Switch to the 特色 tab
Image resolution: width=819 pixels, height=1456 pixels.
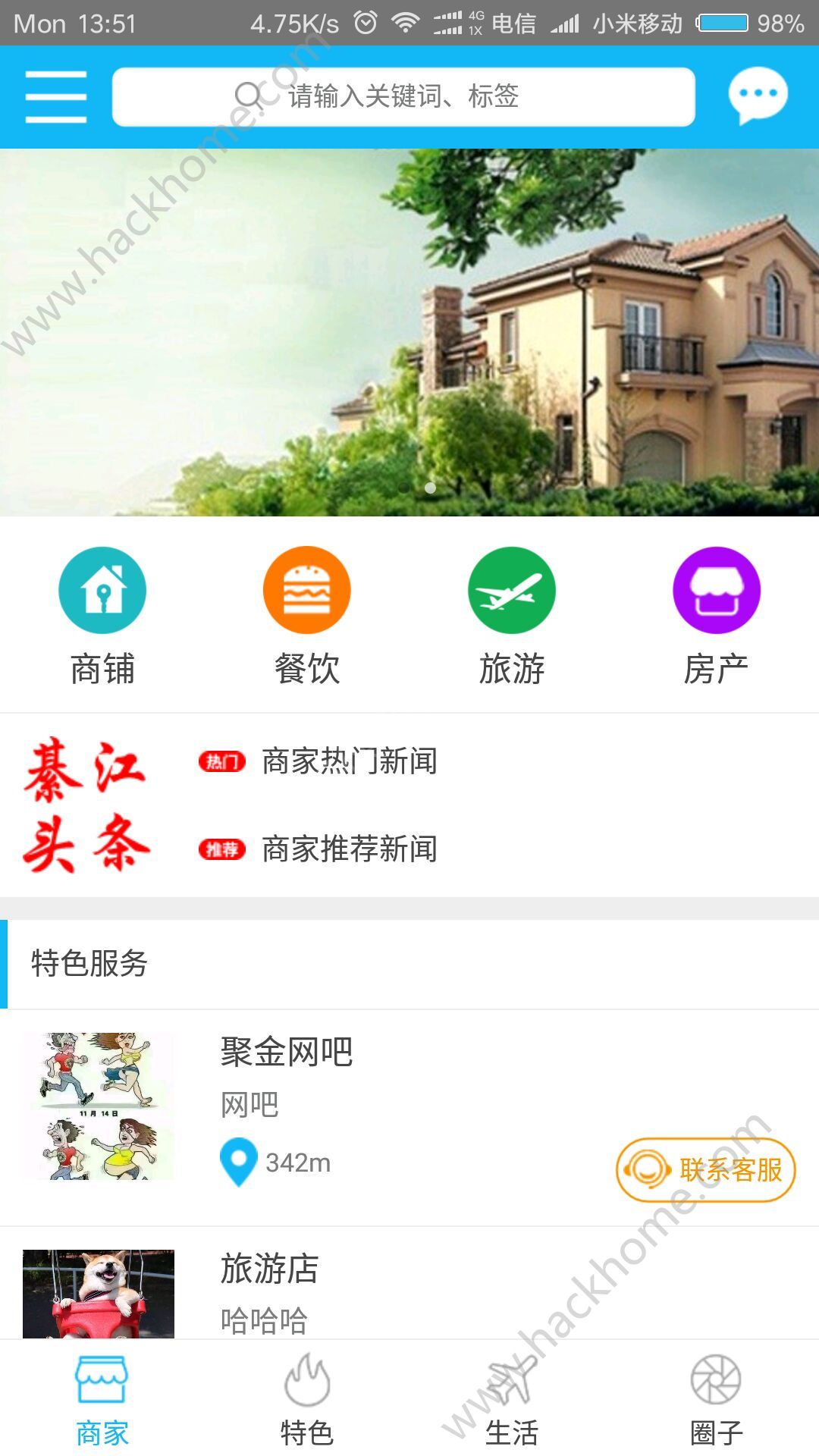(307, 1401)
